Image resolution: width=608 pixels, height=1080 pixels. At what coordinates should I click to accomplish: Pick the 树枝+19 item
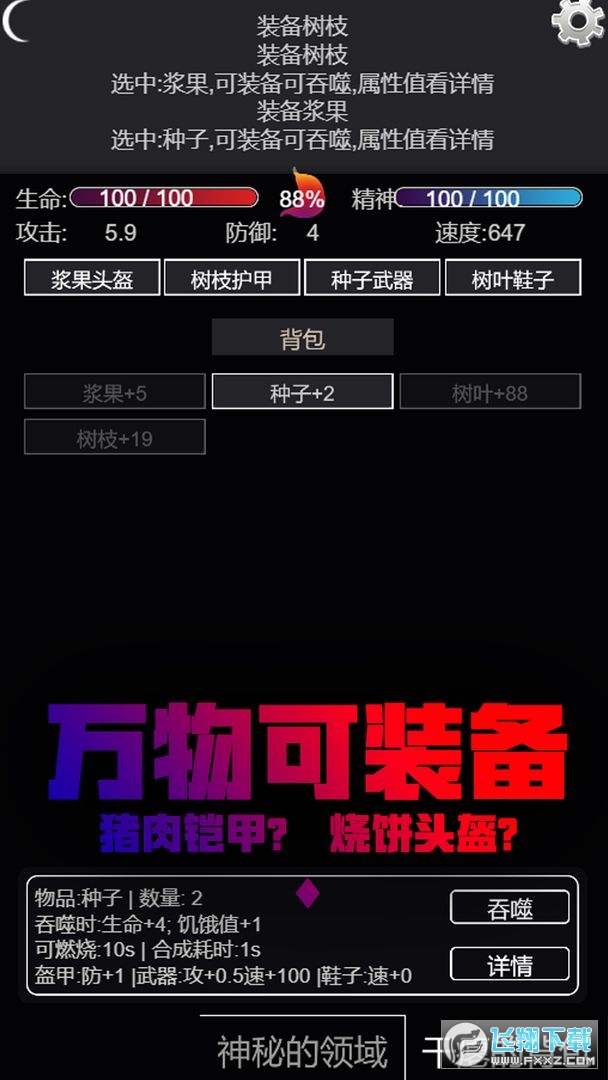(x=115, y=437)
